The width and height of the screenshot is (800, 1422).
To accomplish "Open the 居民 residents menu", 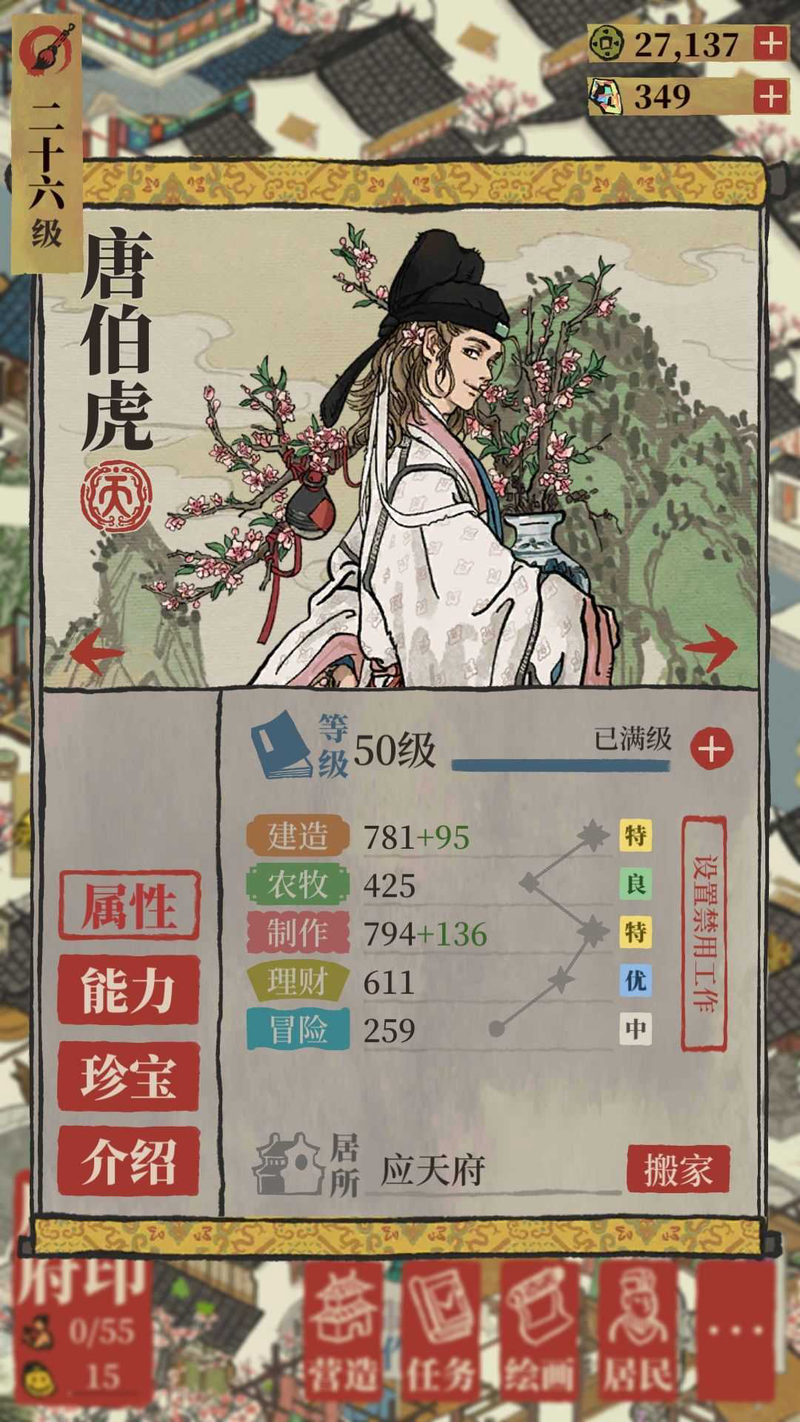I will (x=637, y=1330).
